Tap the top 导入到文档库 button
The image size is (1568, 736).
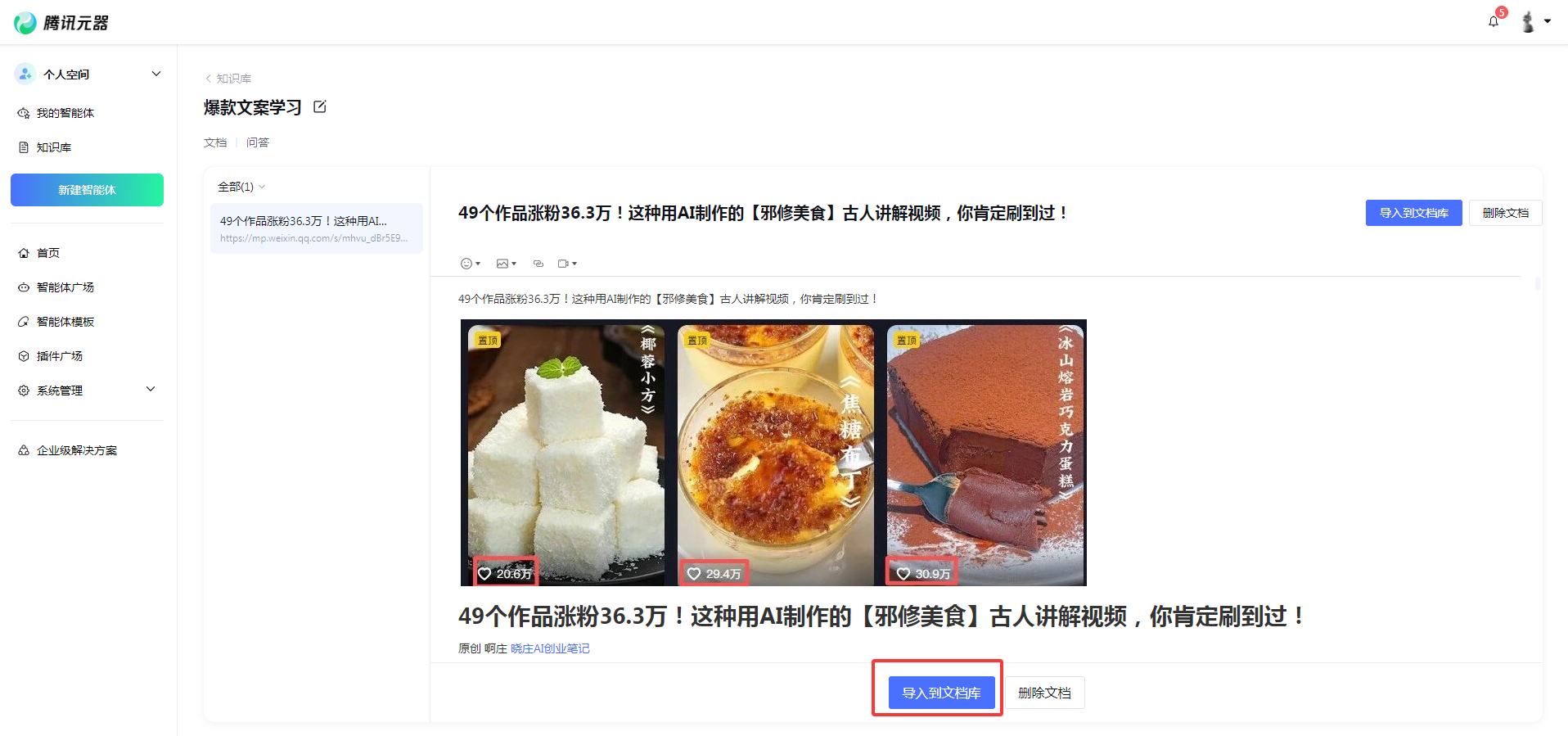(x=1413, y=213)
